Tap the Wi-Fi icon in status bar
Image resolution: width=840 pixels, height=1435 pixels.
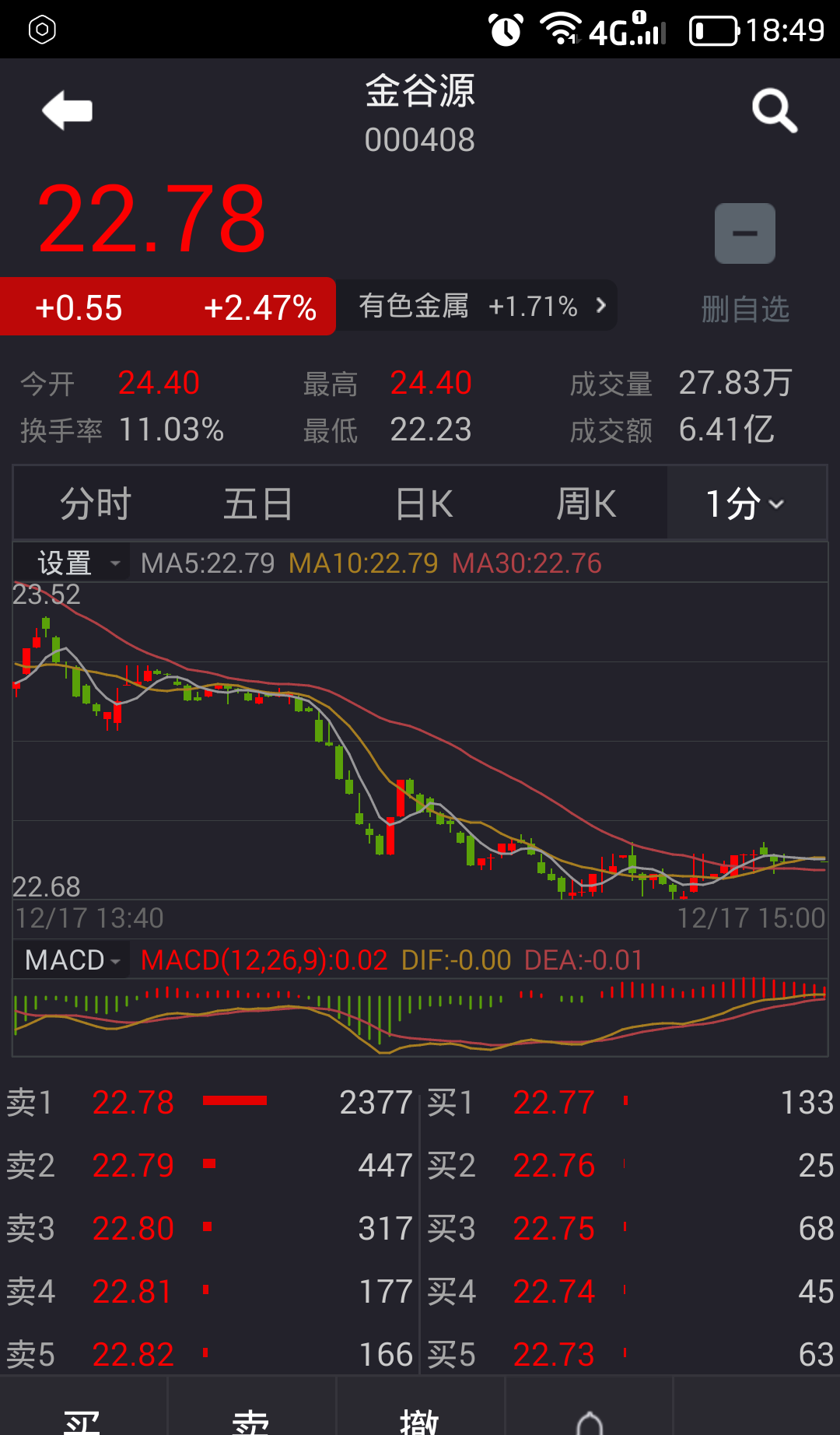(562, 30)
